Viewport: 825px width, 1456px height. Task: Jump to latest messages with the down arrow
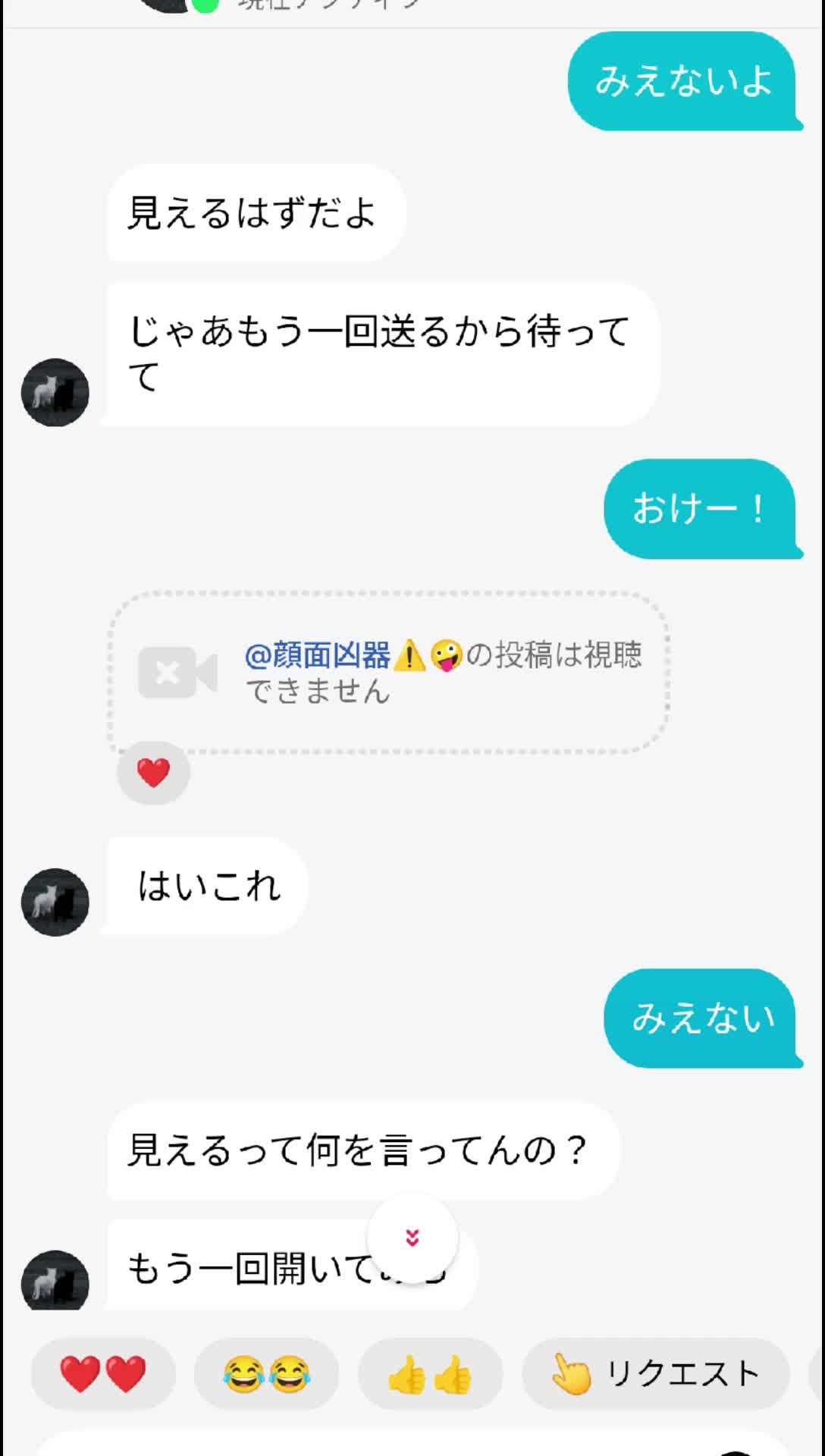click(x=412, y=1238)
